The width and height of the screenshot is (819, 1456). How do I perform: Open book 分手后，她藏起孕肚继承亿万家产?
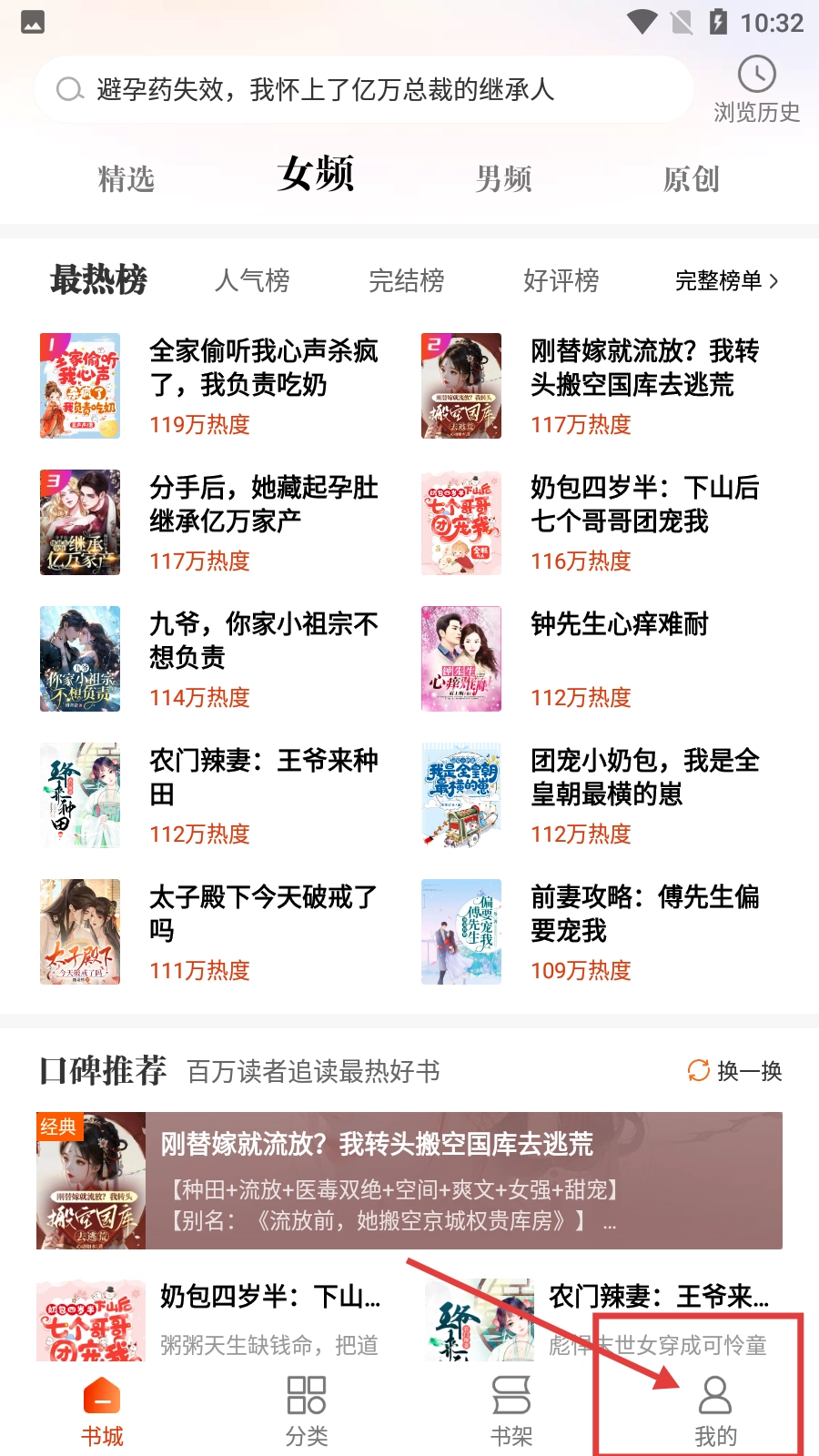[x=263, y=504]
